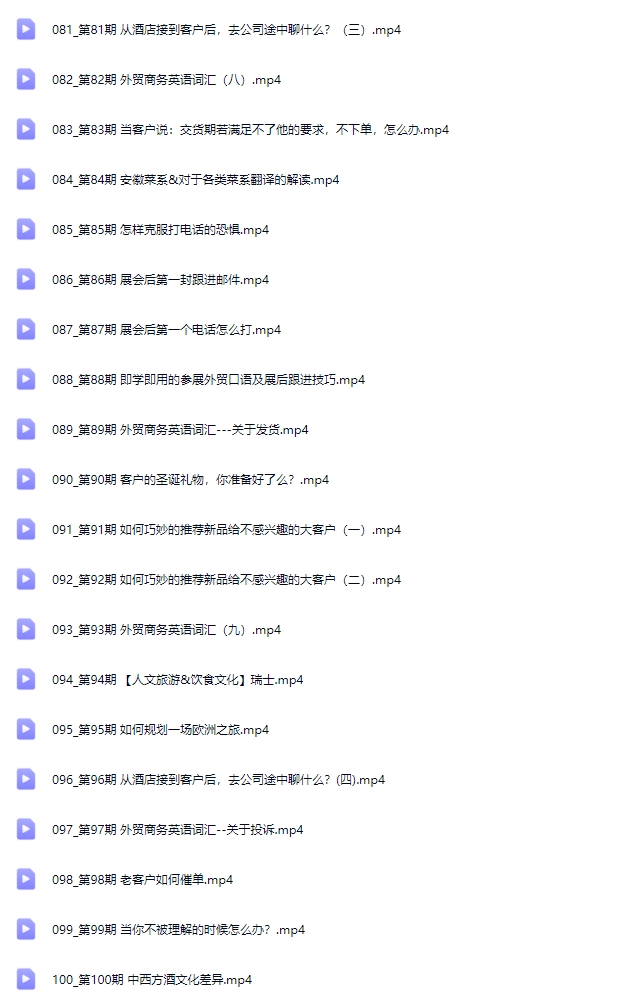629x1000 pixels.
Task: Open 096 从酒店接到客户后 (四) video
Action: pyautogui.click(x=218, y=780)
